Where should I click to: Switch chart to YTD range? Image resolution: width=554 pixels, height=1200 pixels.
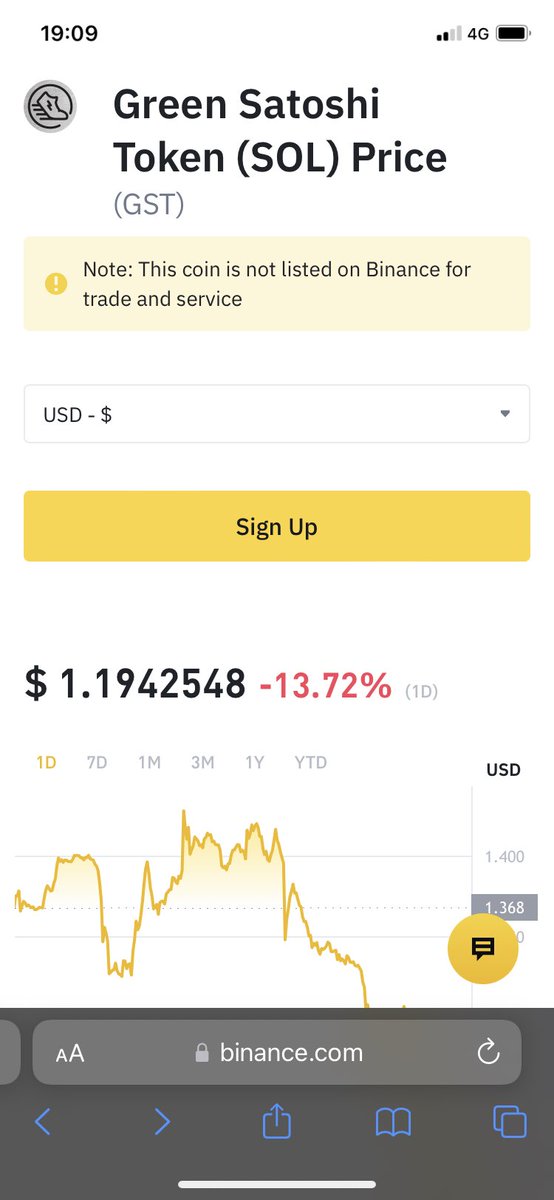click(311, 762)
